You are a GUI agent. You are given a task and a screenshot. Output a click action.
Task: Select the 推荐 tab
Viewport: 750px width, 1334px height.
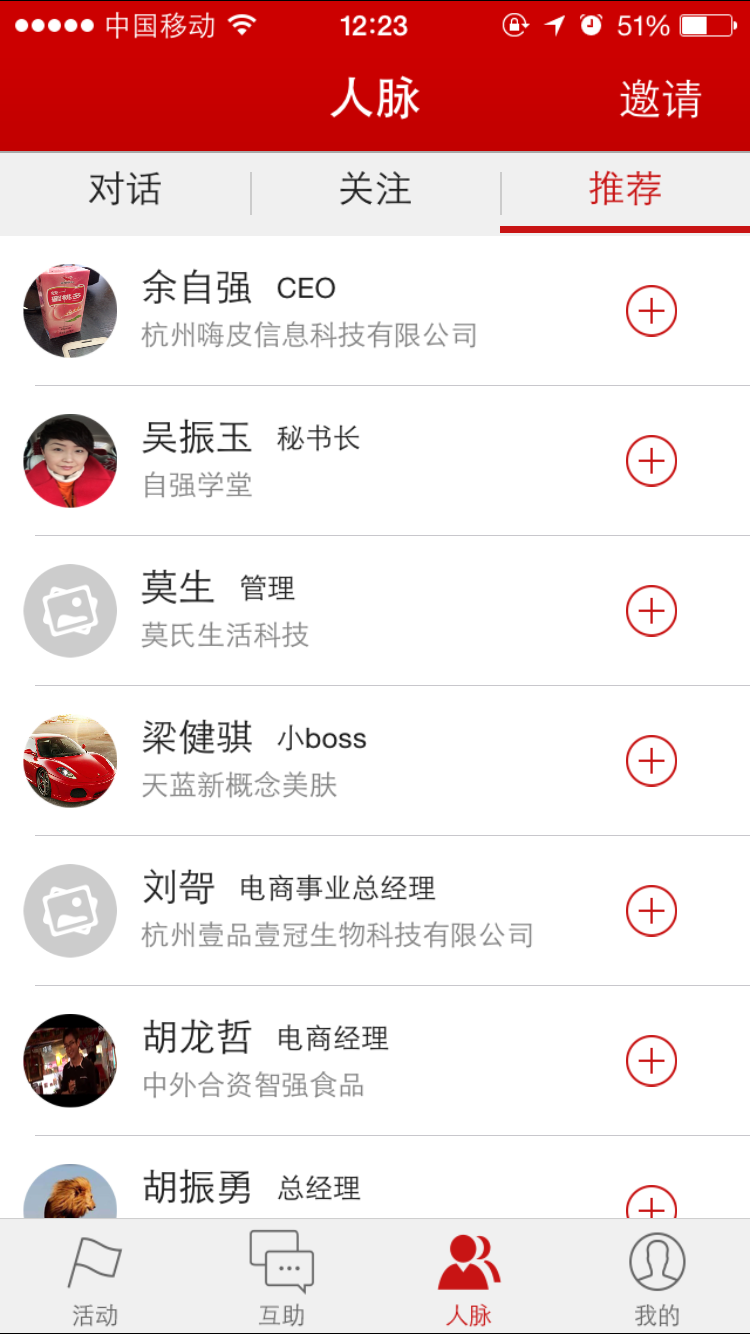625,190
